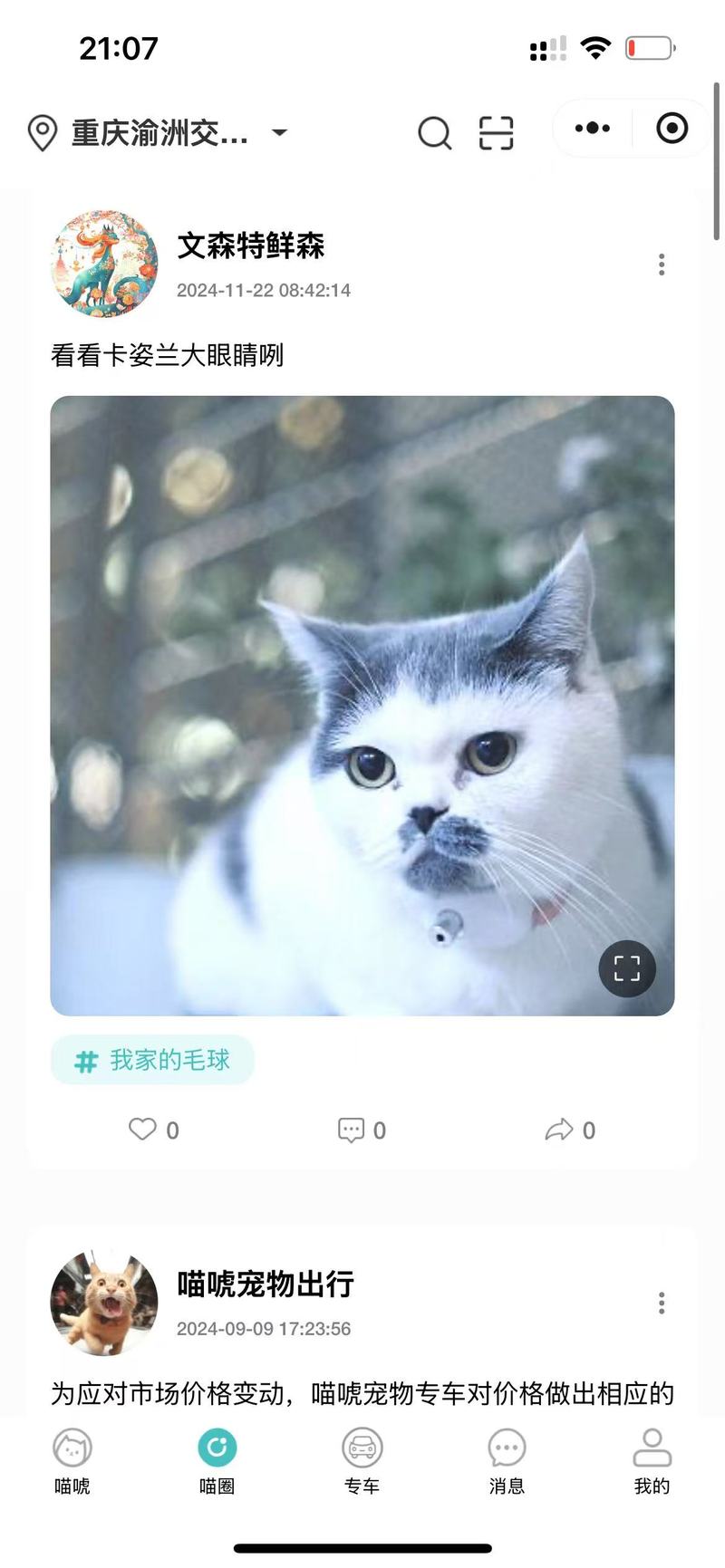Image resolution: width=725 pixels, height=1568 pixels.
Task: Like 文森特鲜森's post
Action: pyautogui.click(x=153, y=1130)
